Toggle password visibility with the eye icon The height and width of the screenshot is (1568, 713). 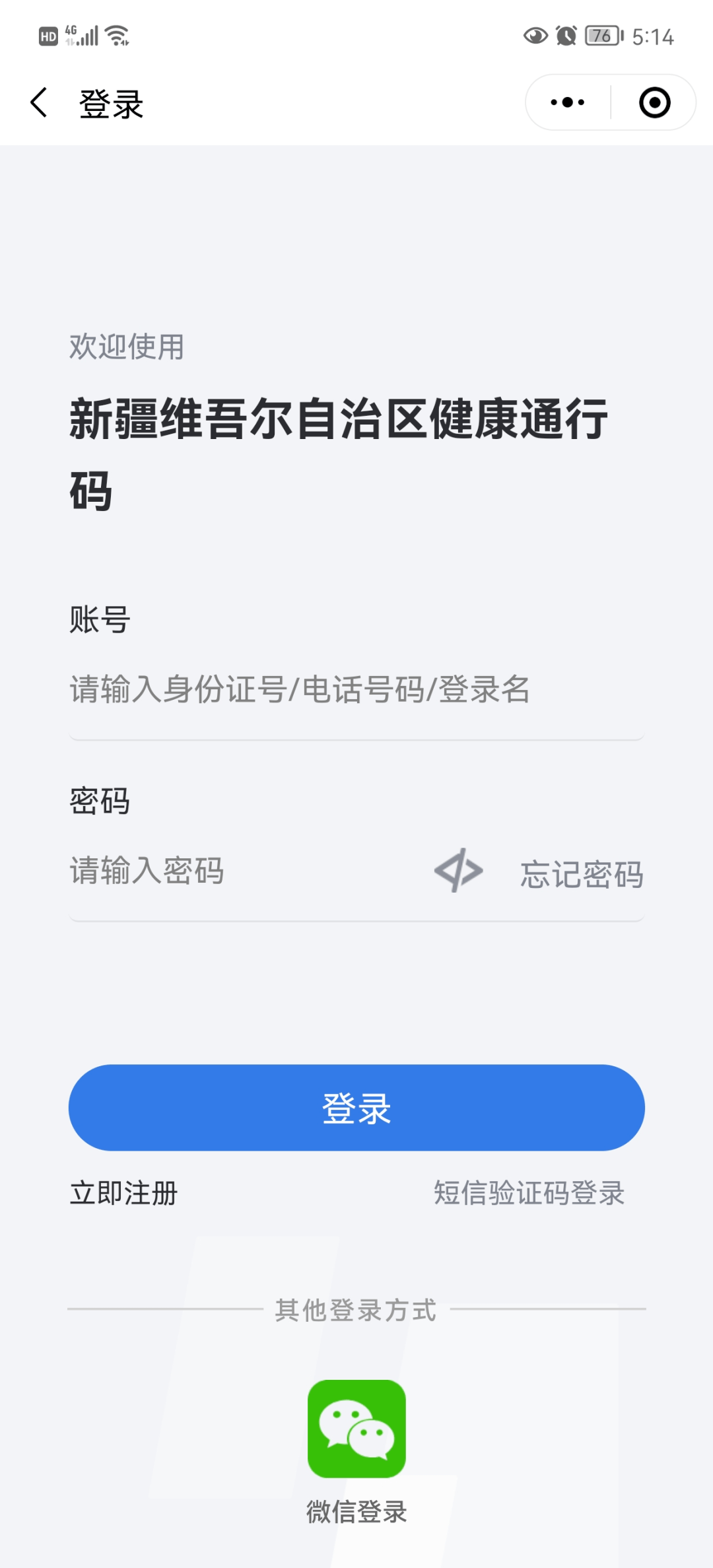[458, 870]
